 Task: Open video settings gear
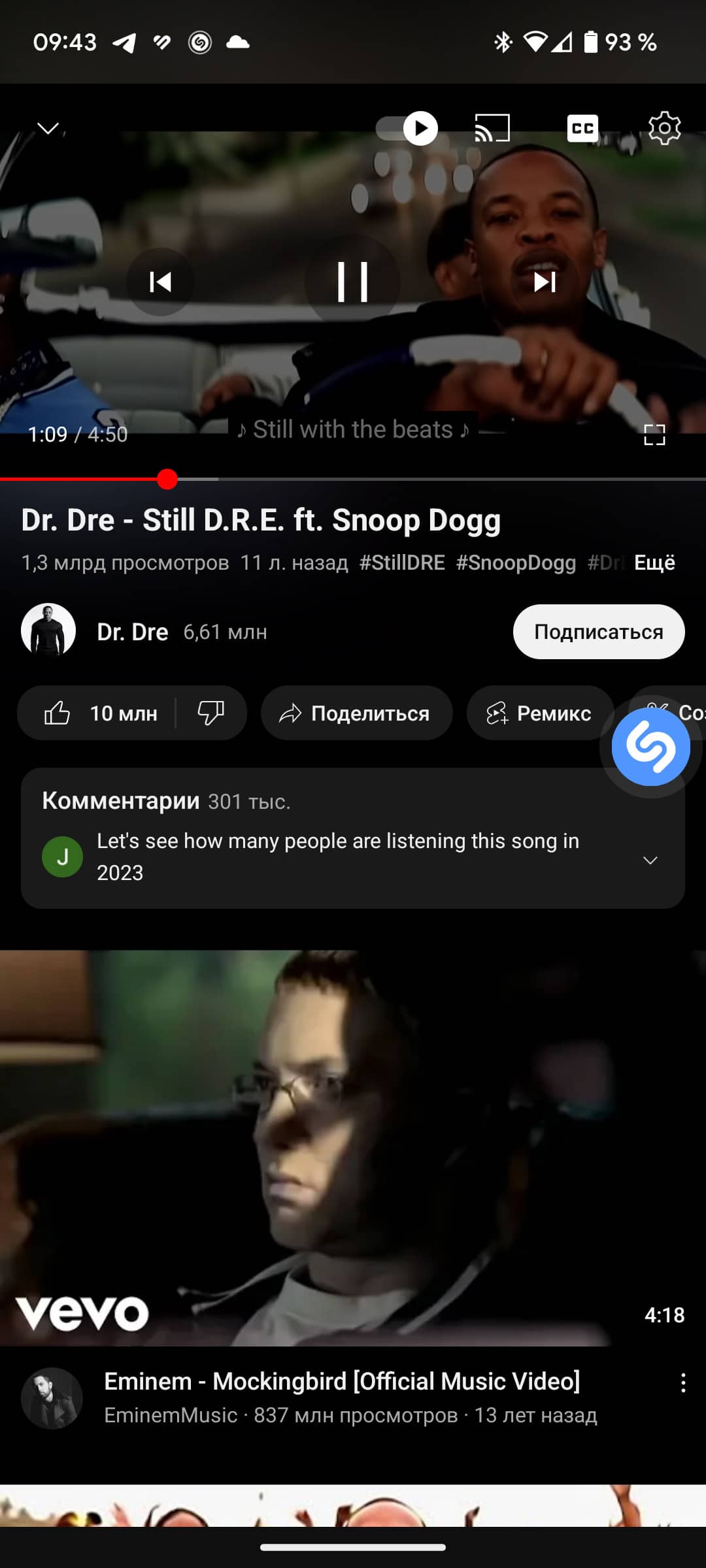pos(664,128)
